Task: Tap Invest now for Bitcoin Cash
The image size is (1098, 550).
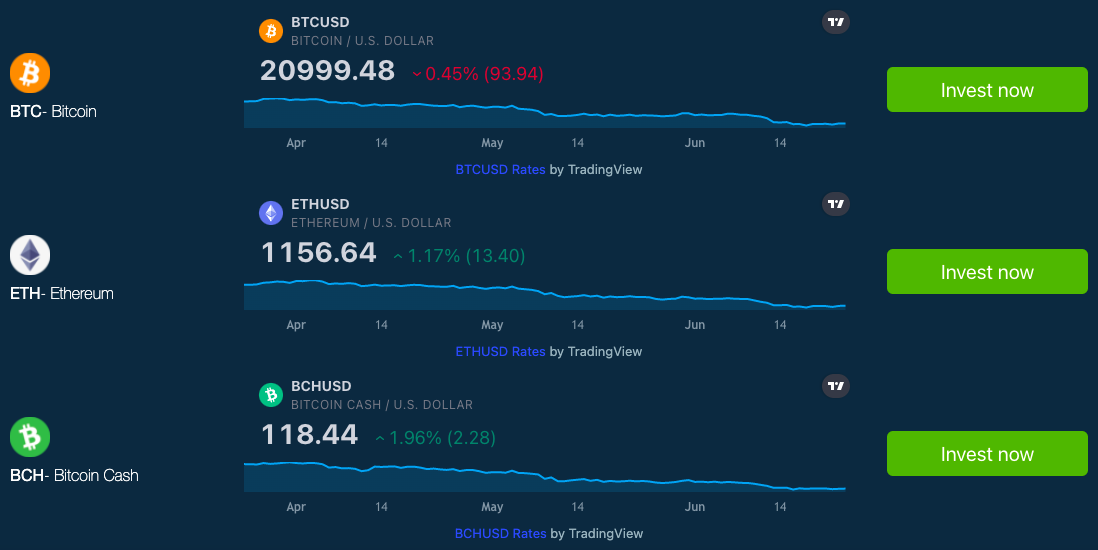Action: (986, 454)
